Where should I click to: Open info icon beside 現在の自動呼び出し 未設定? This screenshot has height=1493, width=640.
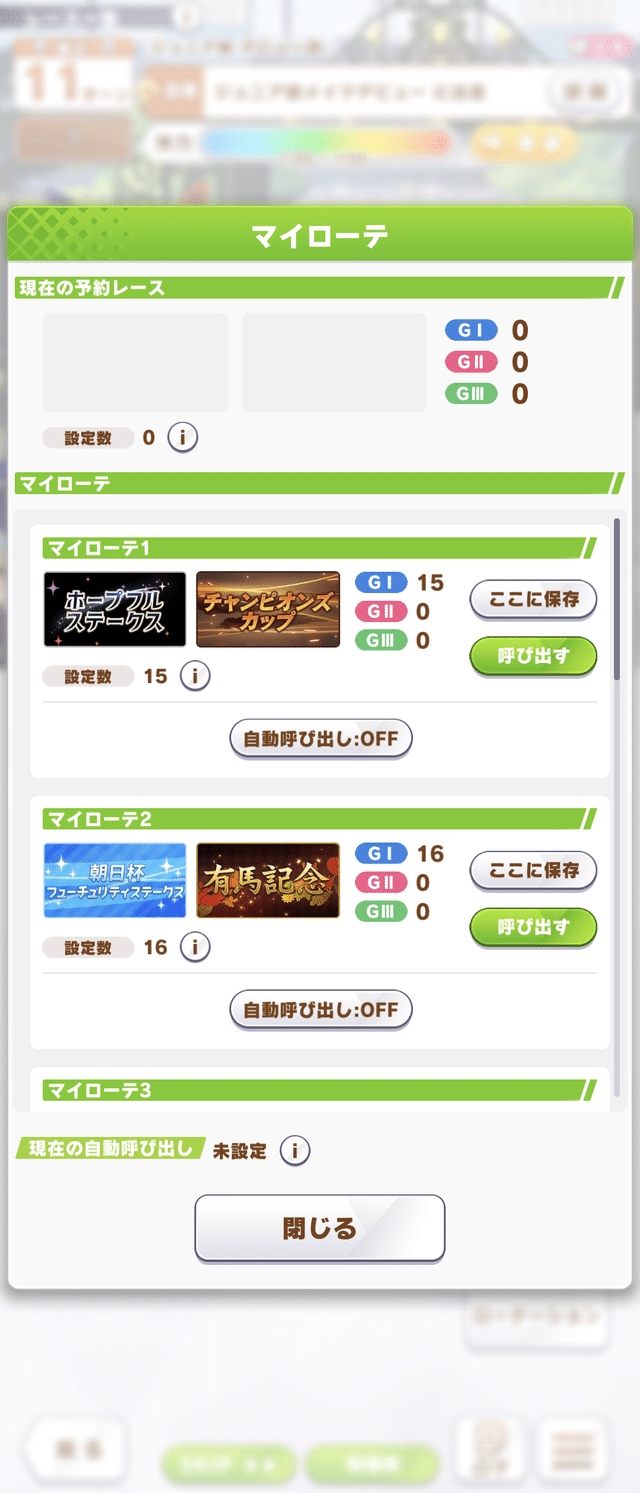[x=294, y=1150]
